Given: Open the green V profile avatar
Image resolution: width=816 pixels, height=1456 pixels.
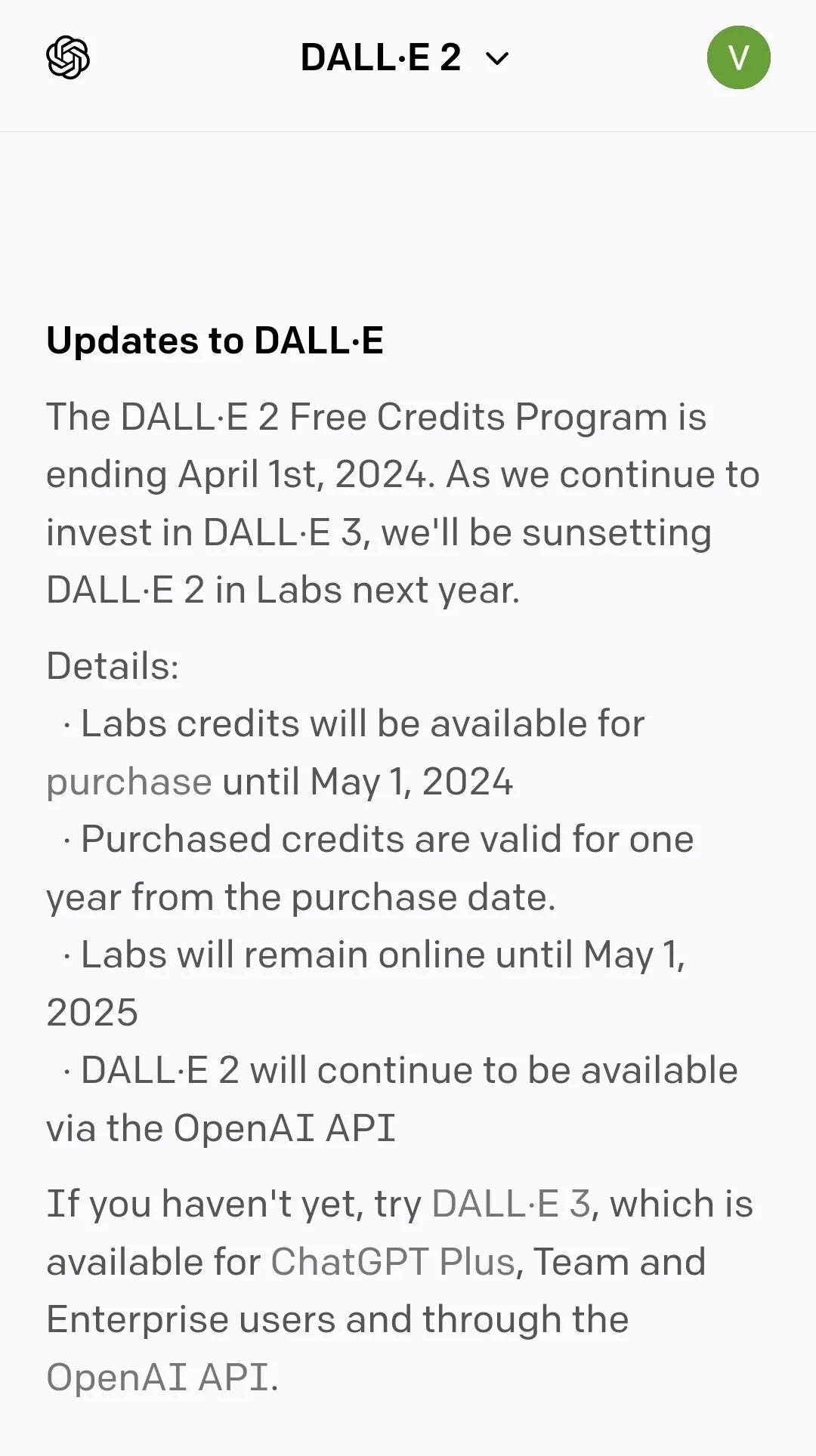Looking at the screenshot, I should (x=738, y=58).
